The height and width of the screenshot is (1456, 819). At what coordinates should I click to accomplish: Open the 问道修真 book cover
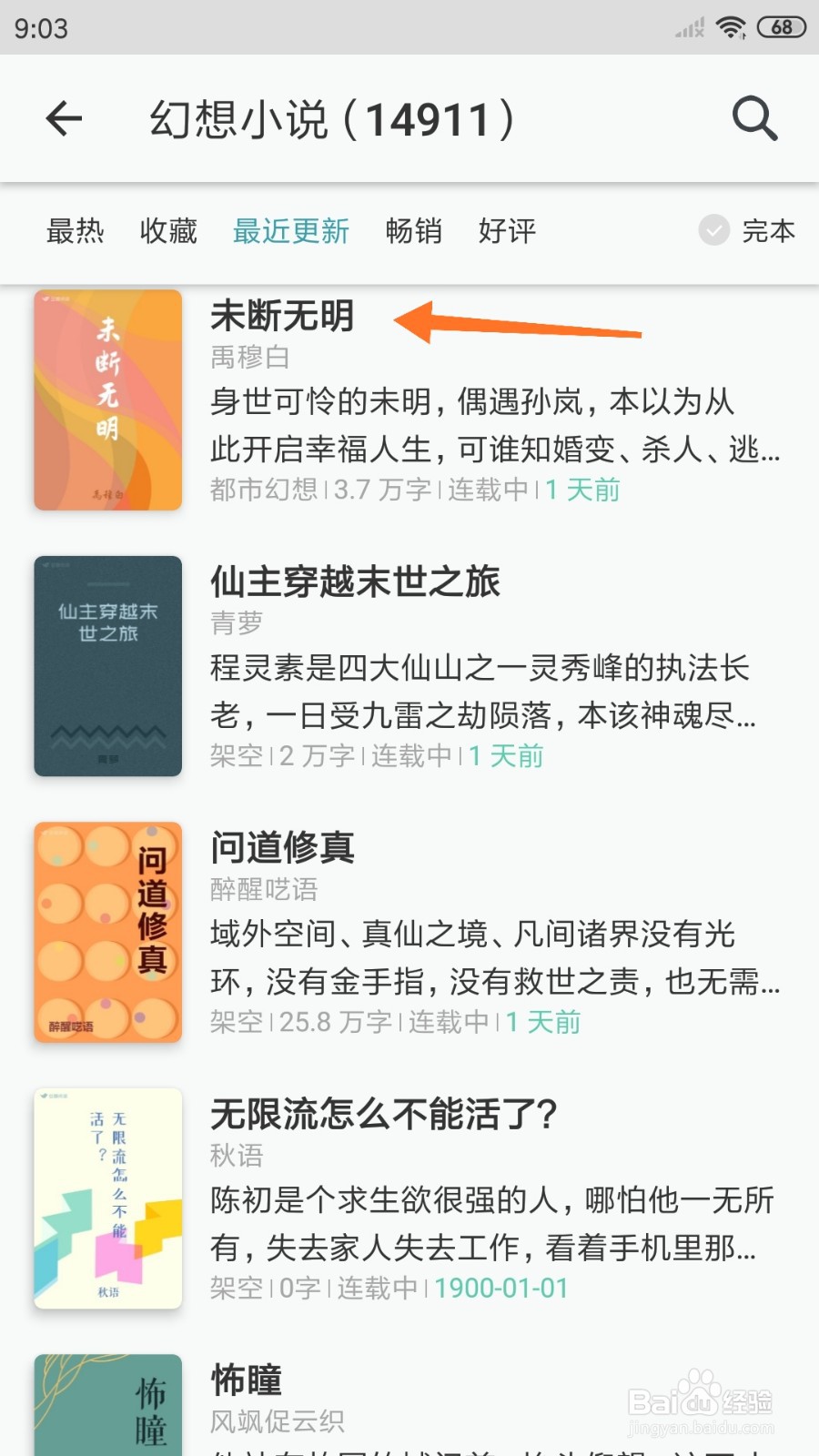coord(107,933)
